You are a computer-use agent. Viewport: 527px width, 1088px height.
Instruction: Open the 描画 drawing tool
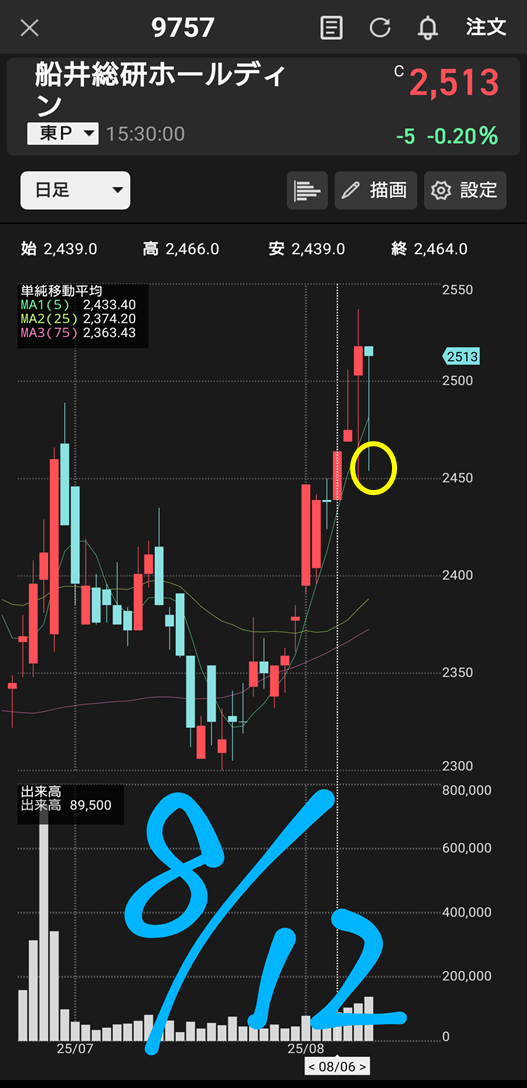pyautogui.click(x=376, y=190)
